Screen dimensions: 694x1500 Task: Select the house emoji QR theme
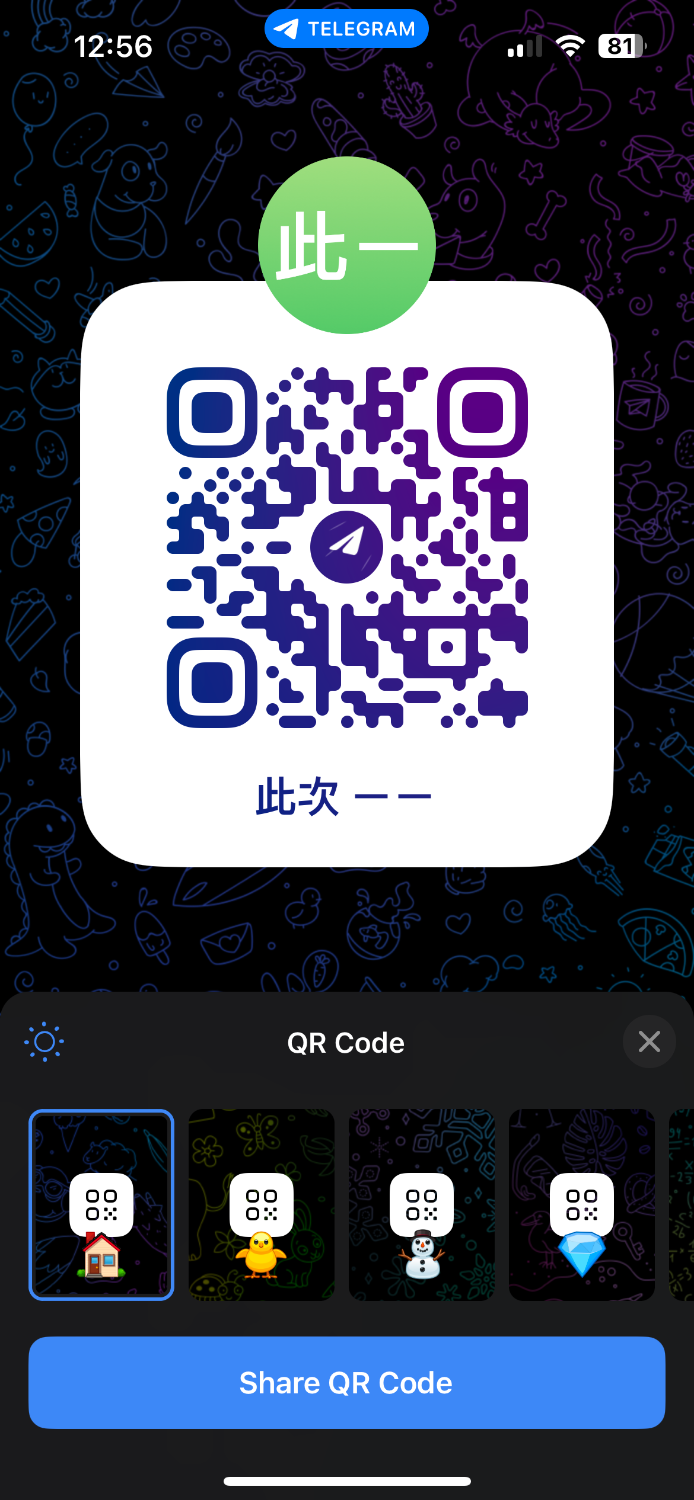pos(101,1205)
